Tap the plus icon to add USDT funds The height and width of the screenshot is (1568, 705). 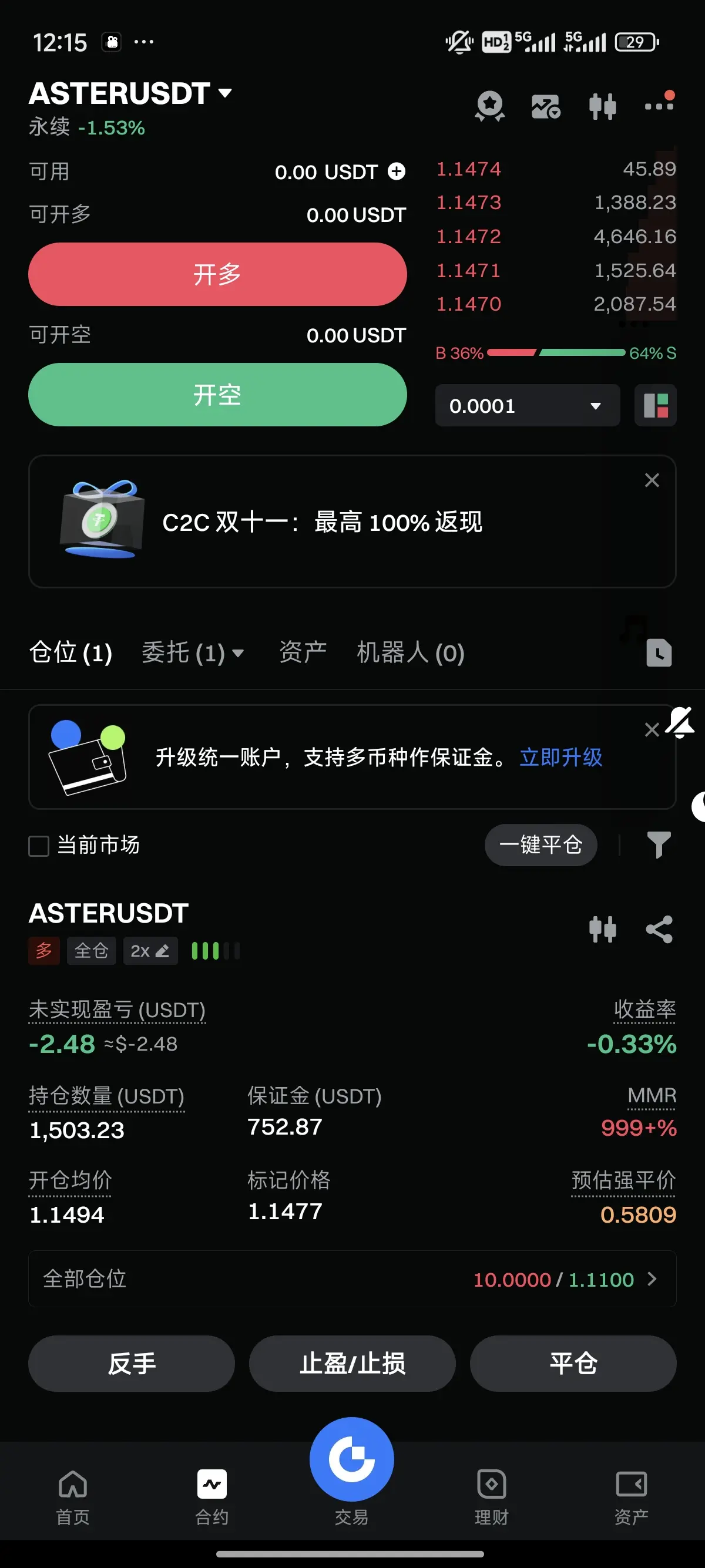point(396,171)
